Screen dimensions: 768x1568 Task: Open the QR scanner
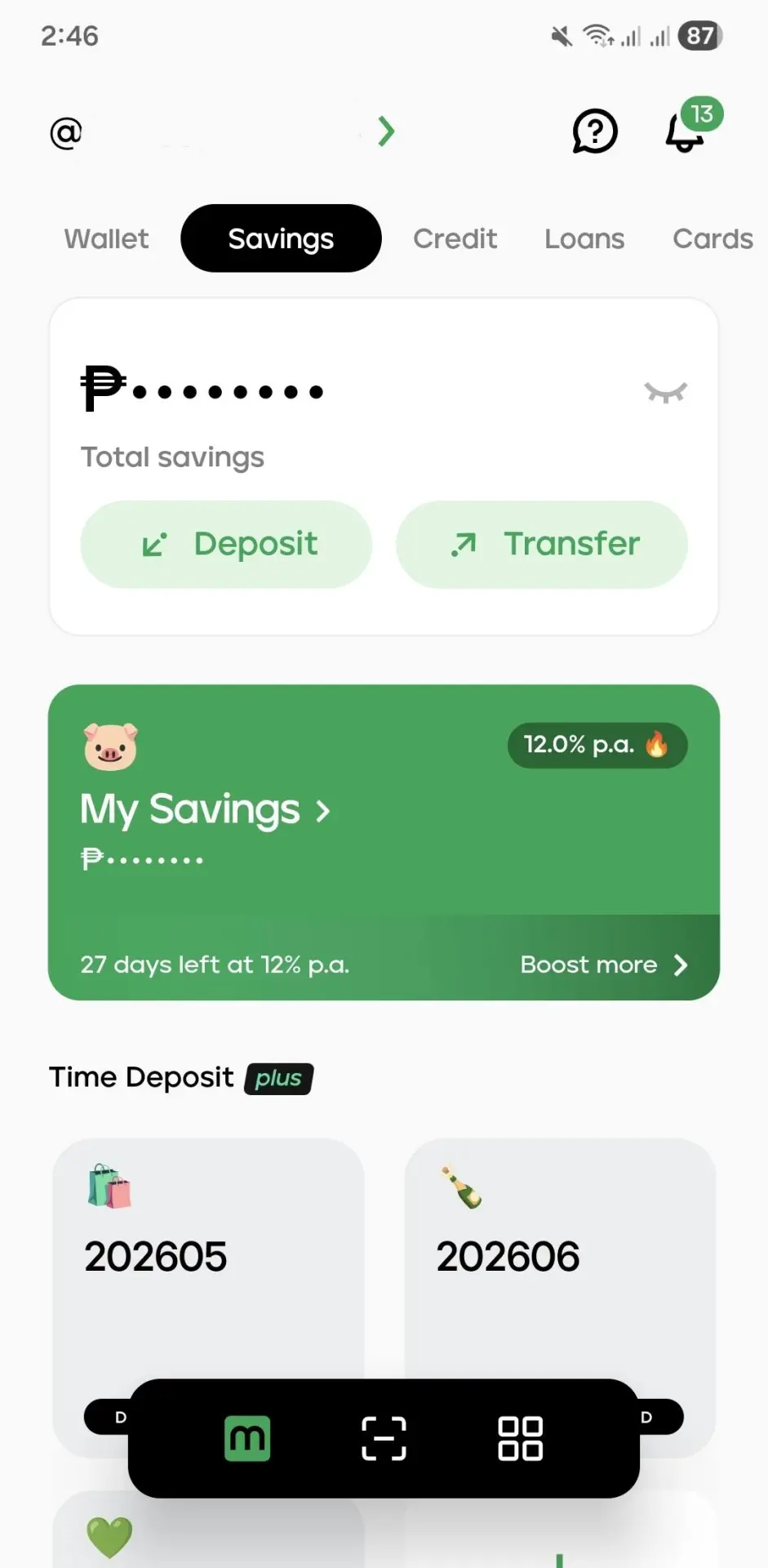click(384, 1438)
